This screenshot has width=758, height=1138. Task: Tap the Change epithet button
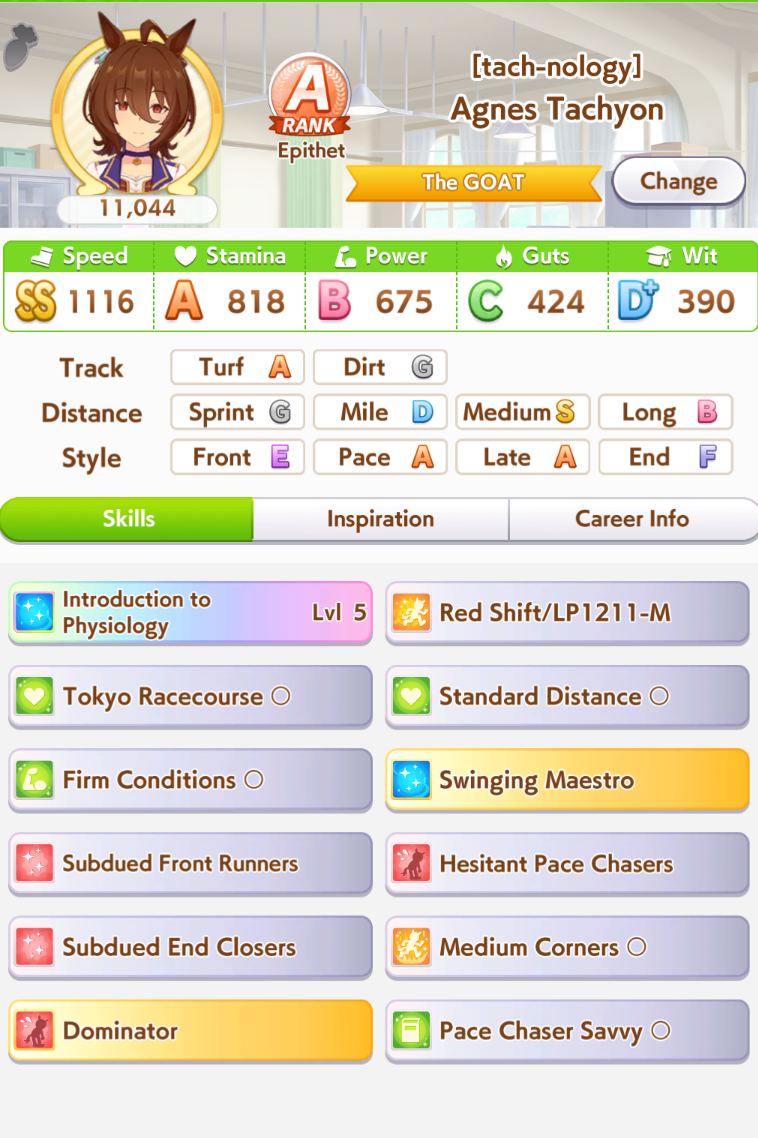click(679, 181)
